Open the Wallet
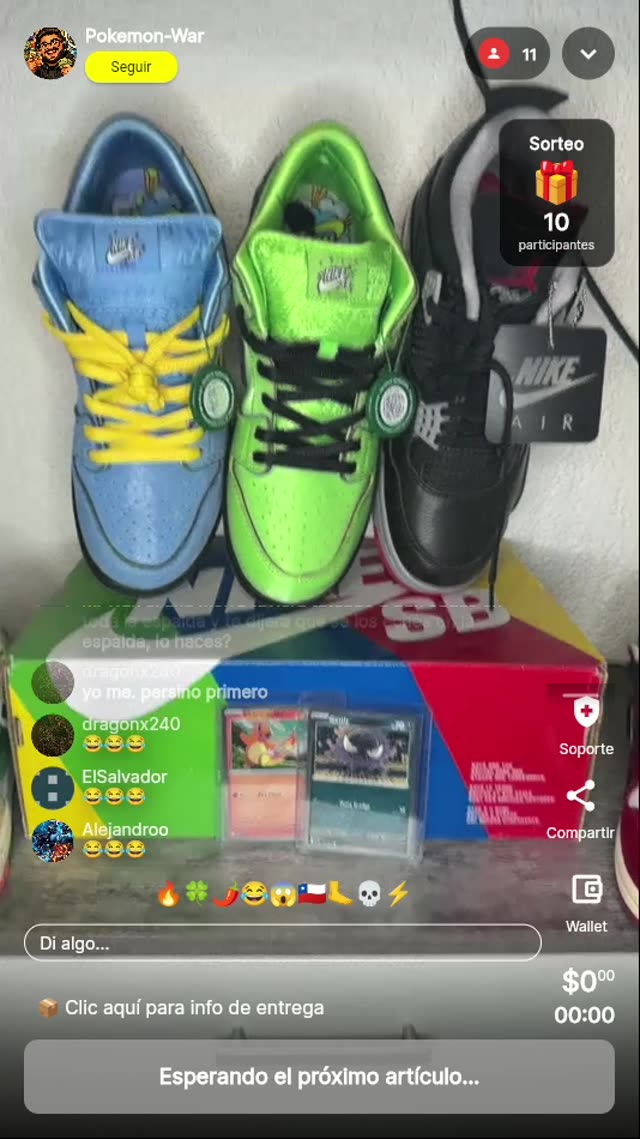 click(x=586, y=902)
